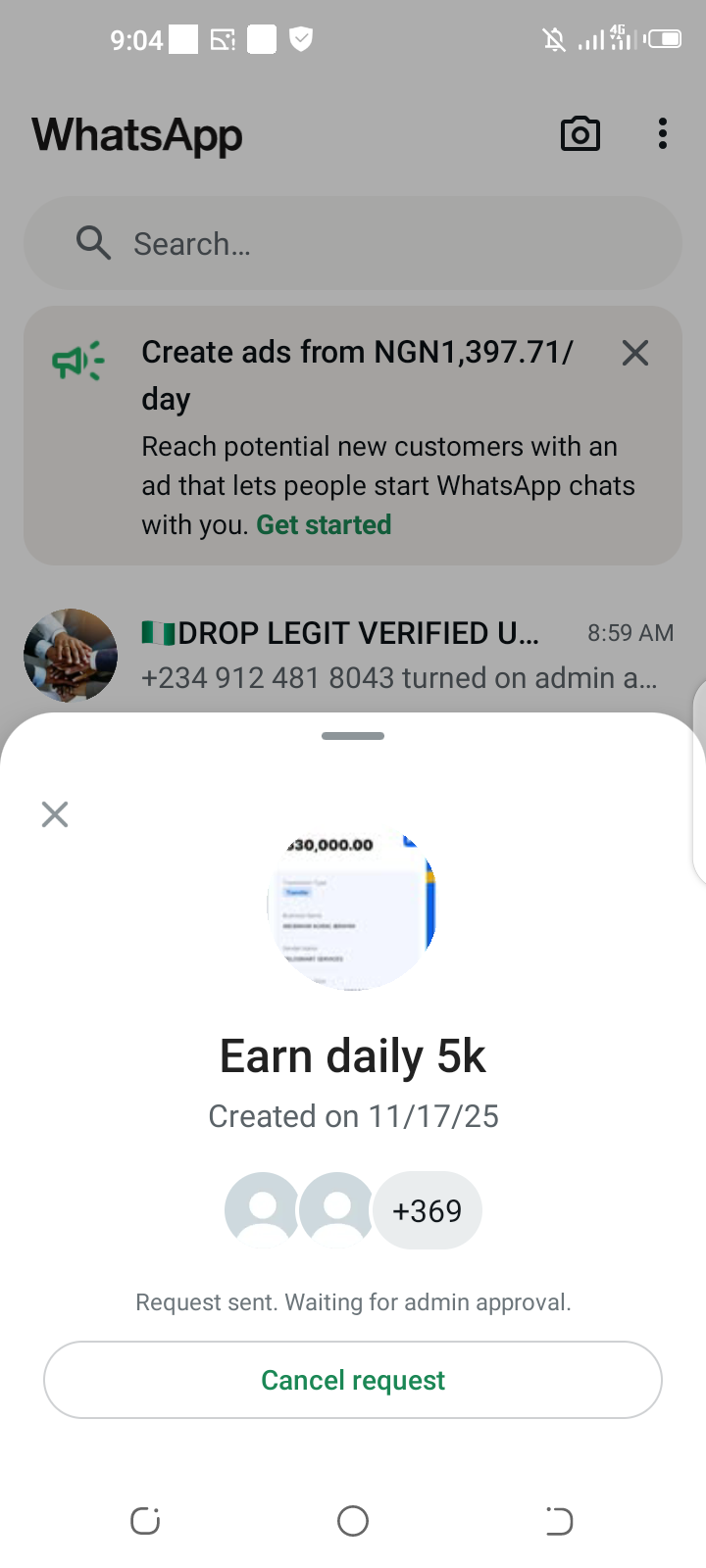Navigate back with the system button
Image resolution: width=706 pixels, height=1568 pixels.
559,1521
